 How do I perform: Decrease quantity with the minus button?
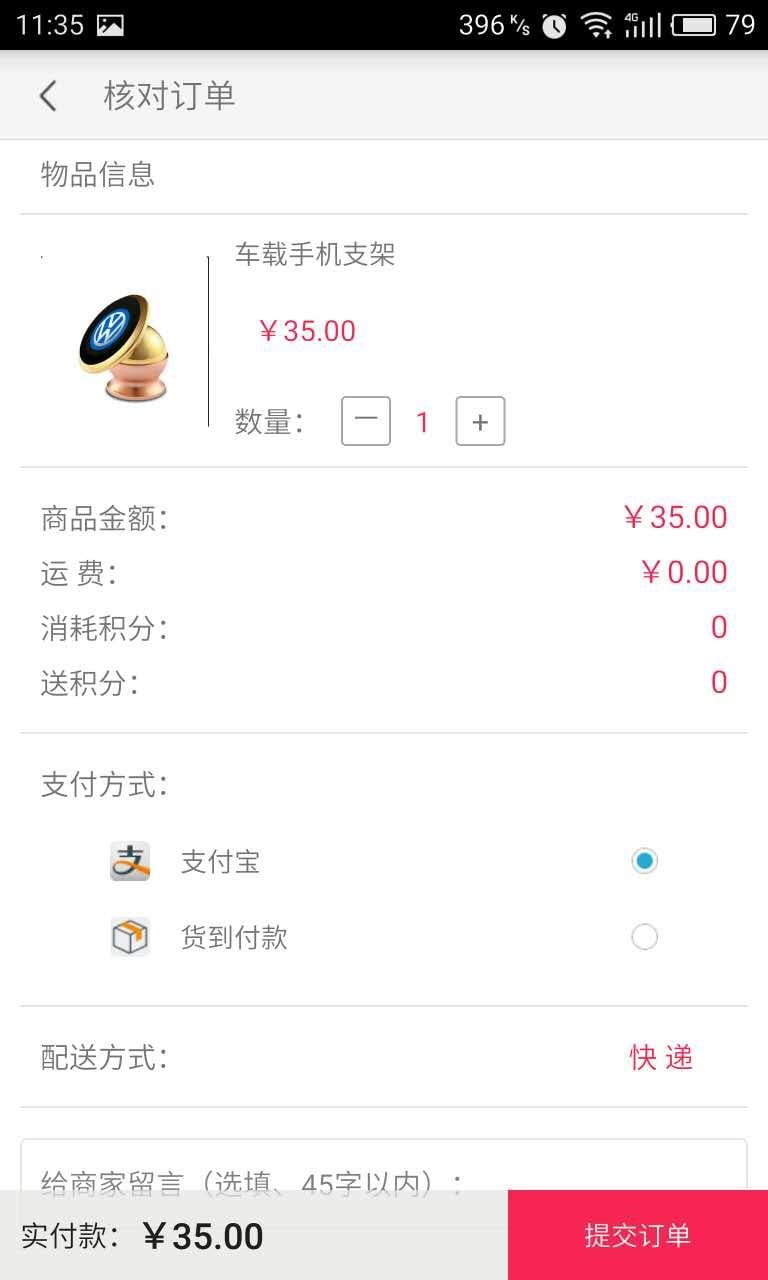point(366,421)
